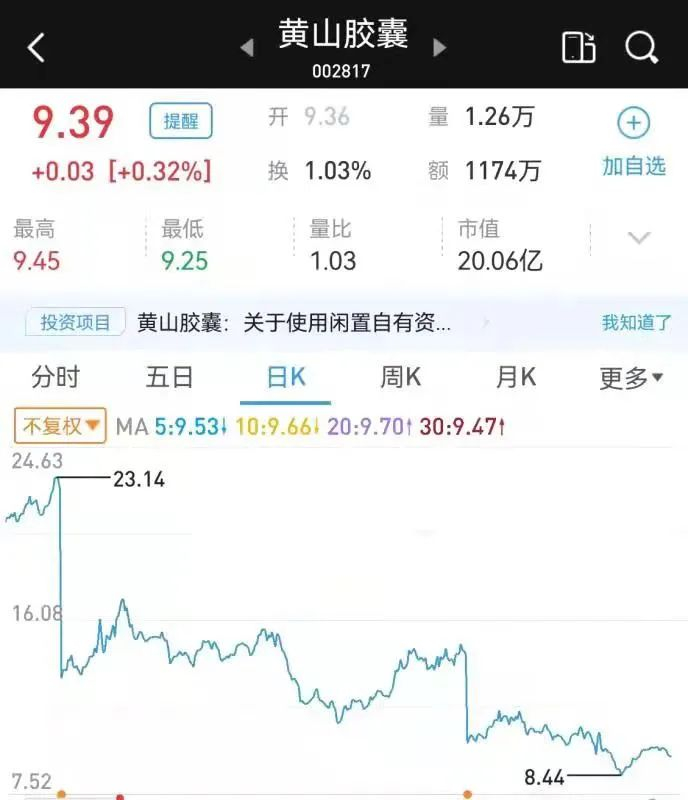Expand more quote details chevron
The width and height of the screenshot is (688, 800).
tap(638, 237)
